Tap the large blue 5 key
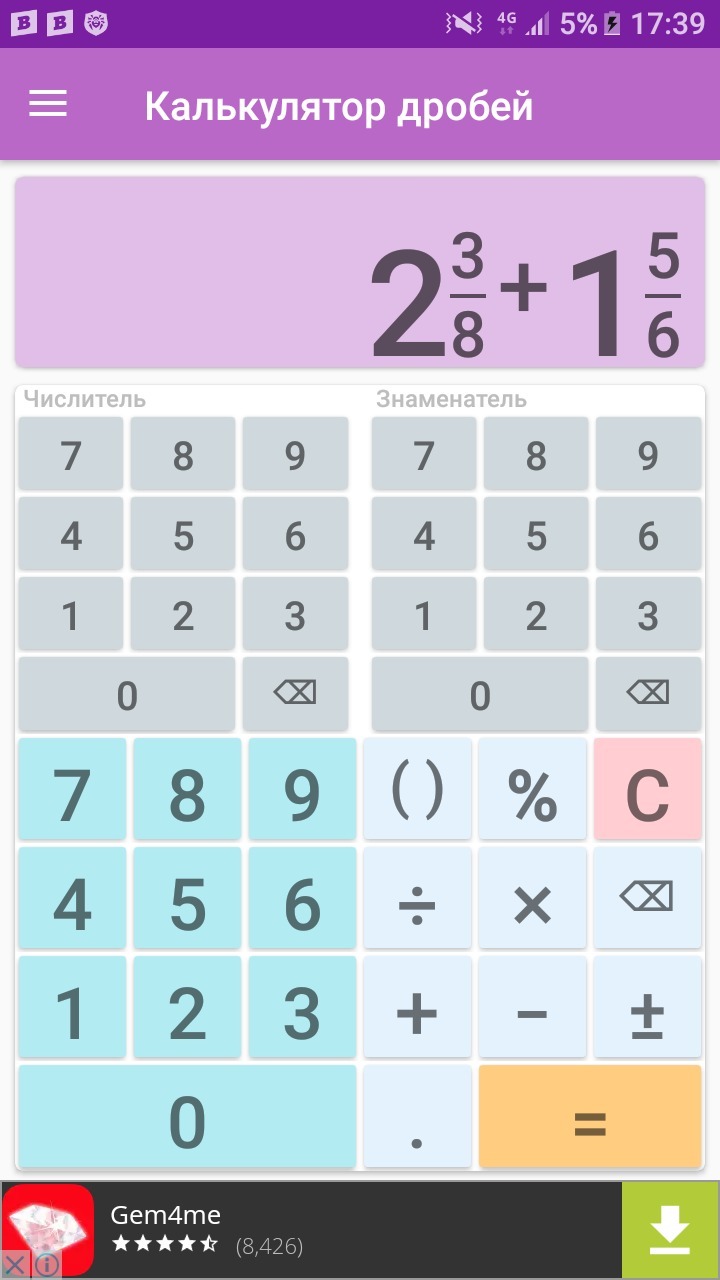 pos(187,903)
